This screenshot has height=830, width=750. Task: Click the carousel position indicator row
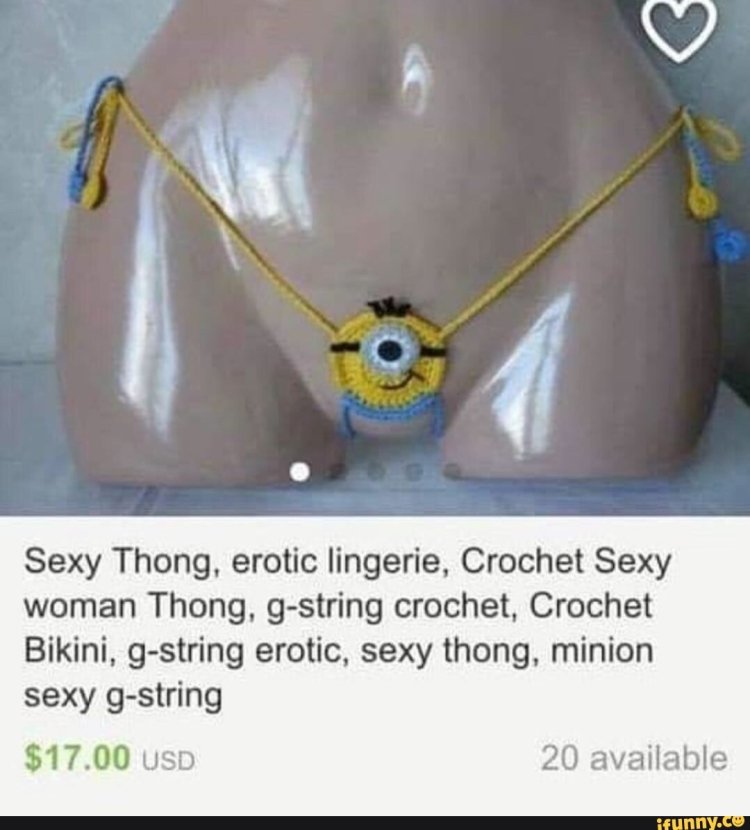(x=377, y=471)
